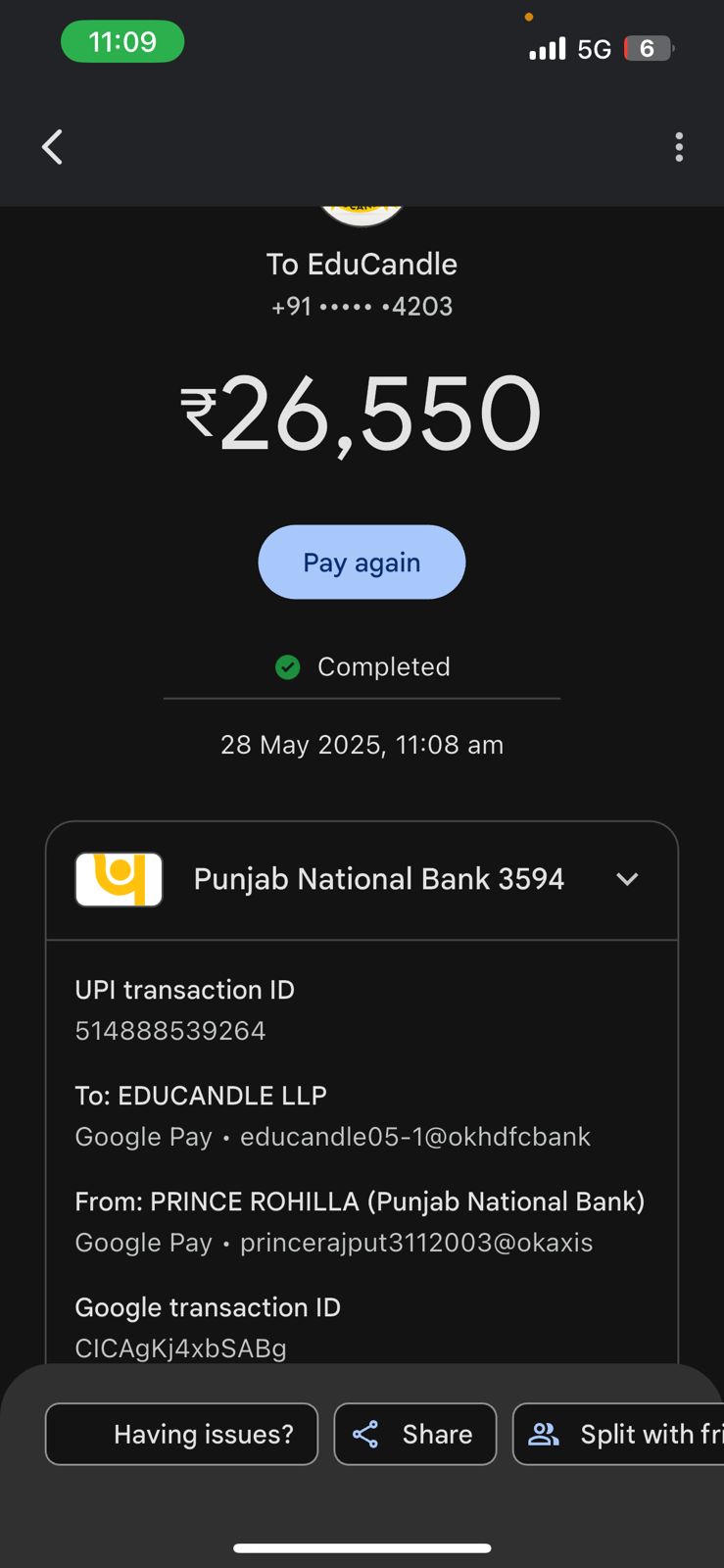This screenshot has width=724, height=1568.
Task: Open the Having issues? help option
Action: tap(182, 1434)
